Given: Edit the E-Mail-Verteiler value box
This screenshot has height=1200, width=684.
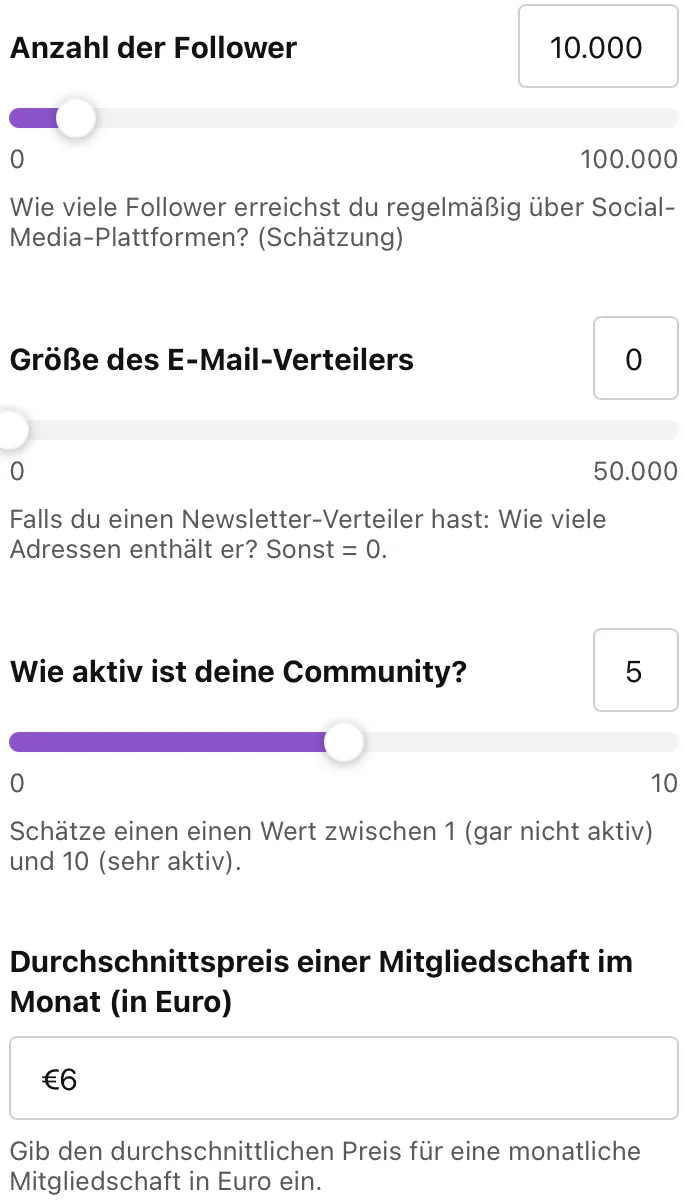Looking at the screenshot, I should click(x=634, y=360).
